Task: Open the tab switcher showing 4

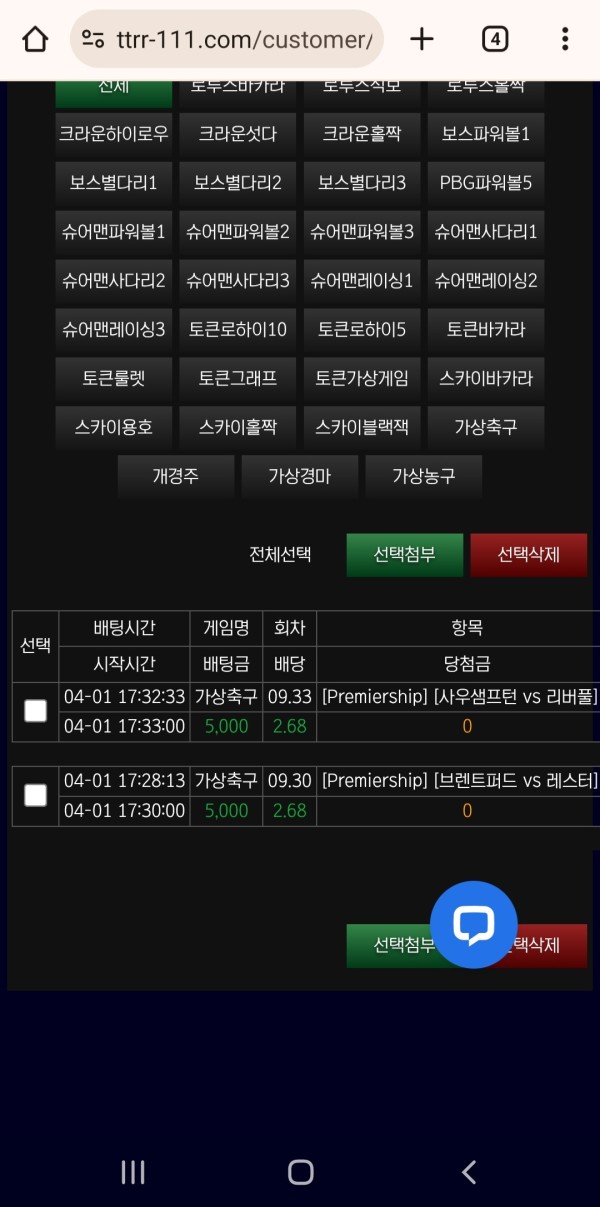Action: click(494, 39)
